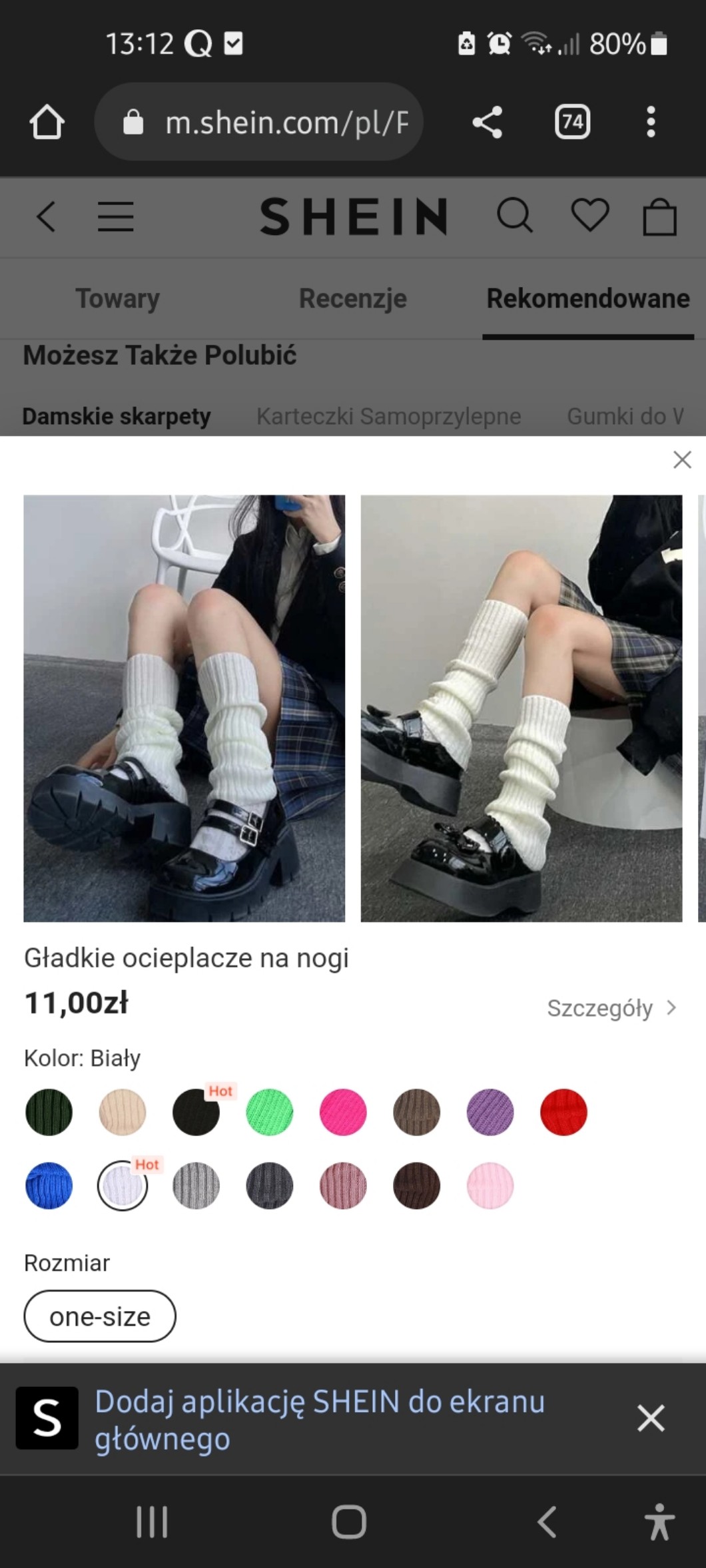Go back with system navigation button
This screenshot has height=1568, width=706.
[547, 1522]
